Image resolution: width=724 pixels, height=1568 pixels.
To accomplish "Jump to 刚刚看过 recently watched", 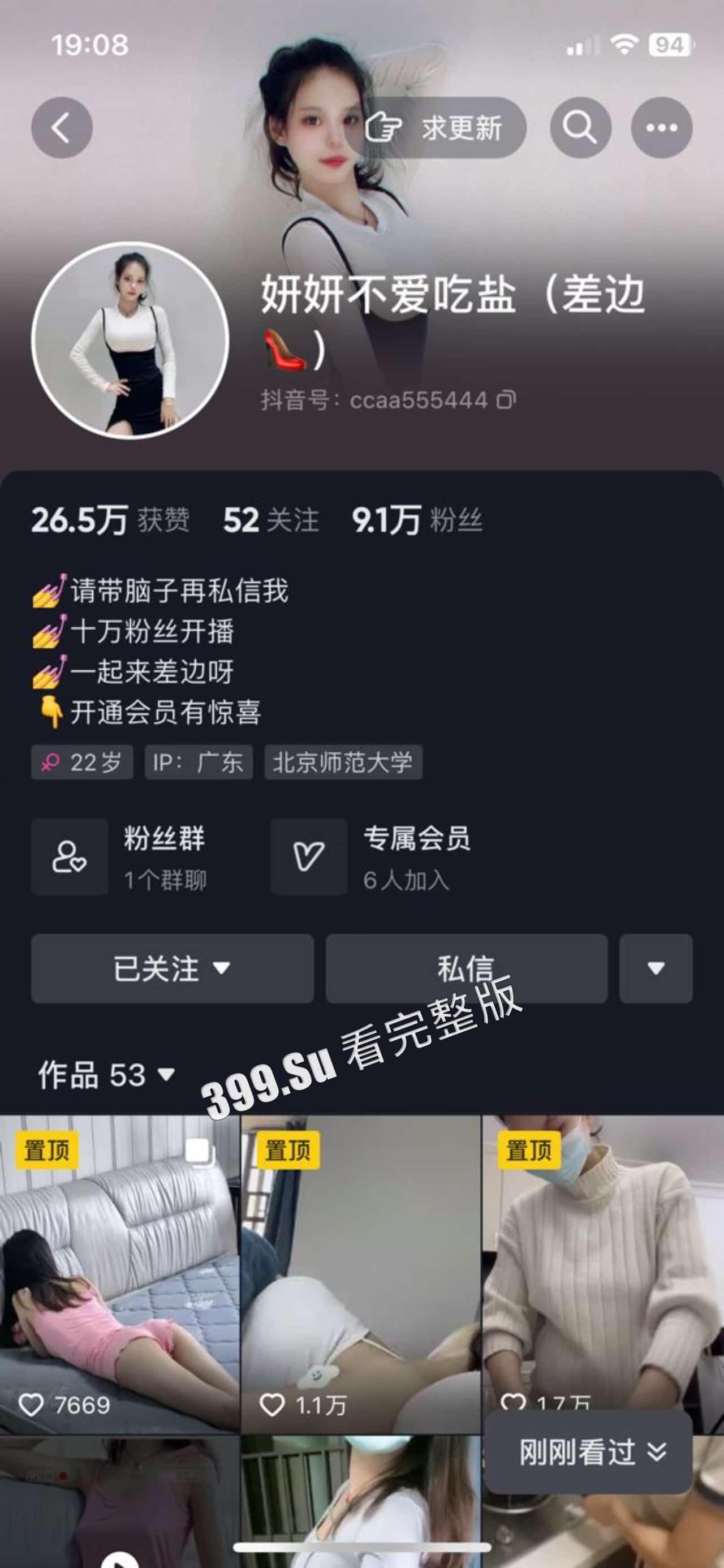I will tap(588, 1453).
